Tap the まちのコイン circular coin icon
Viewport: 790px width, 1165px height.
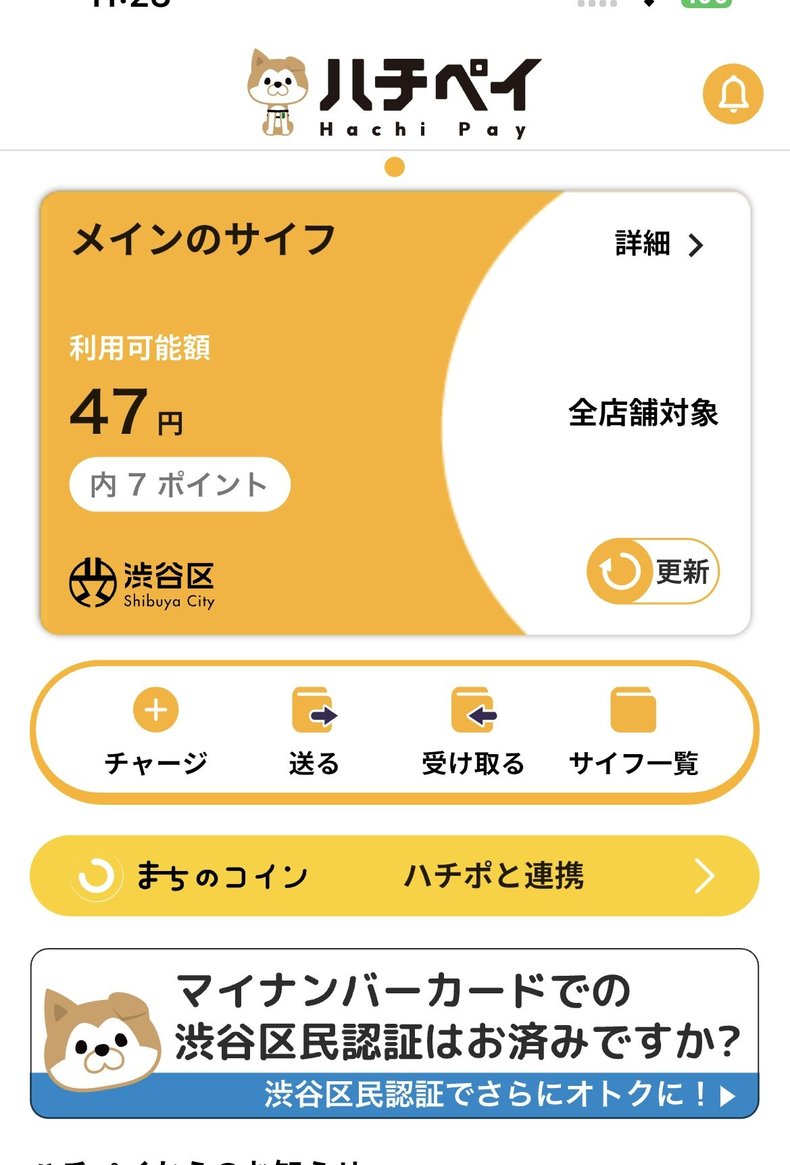(x=98, y=876)
